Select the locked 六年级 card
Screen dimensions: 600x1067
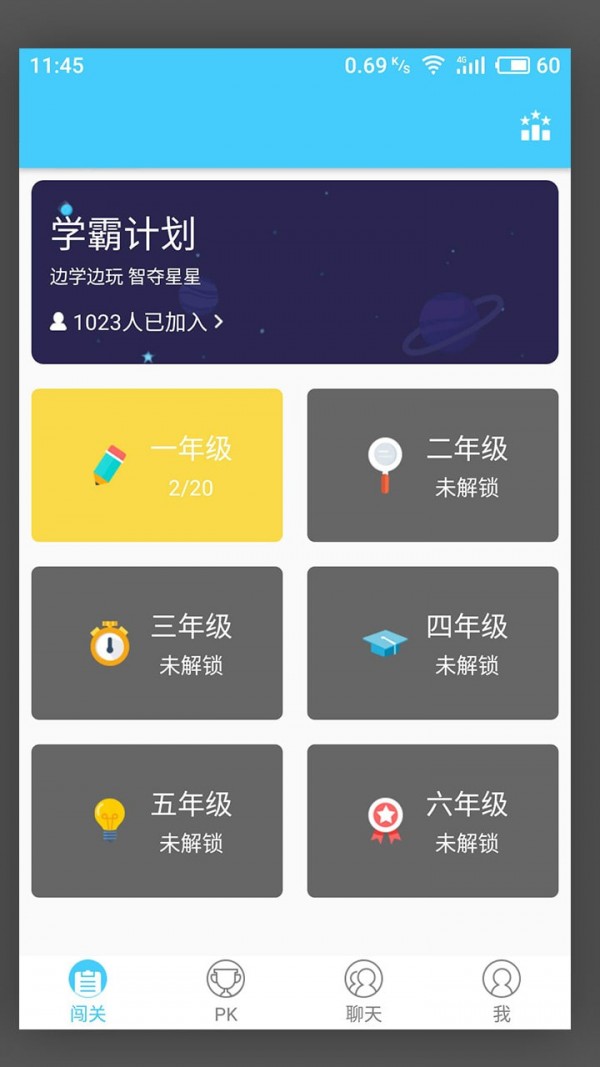tap(432, 820)
